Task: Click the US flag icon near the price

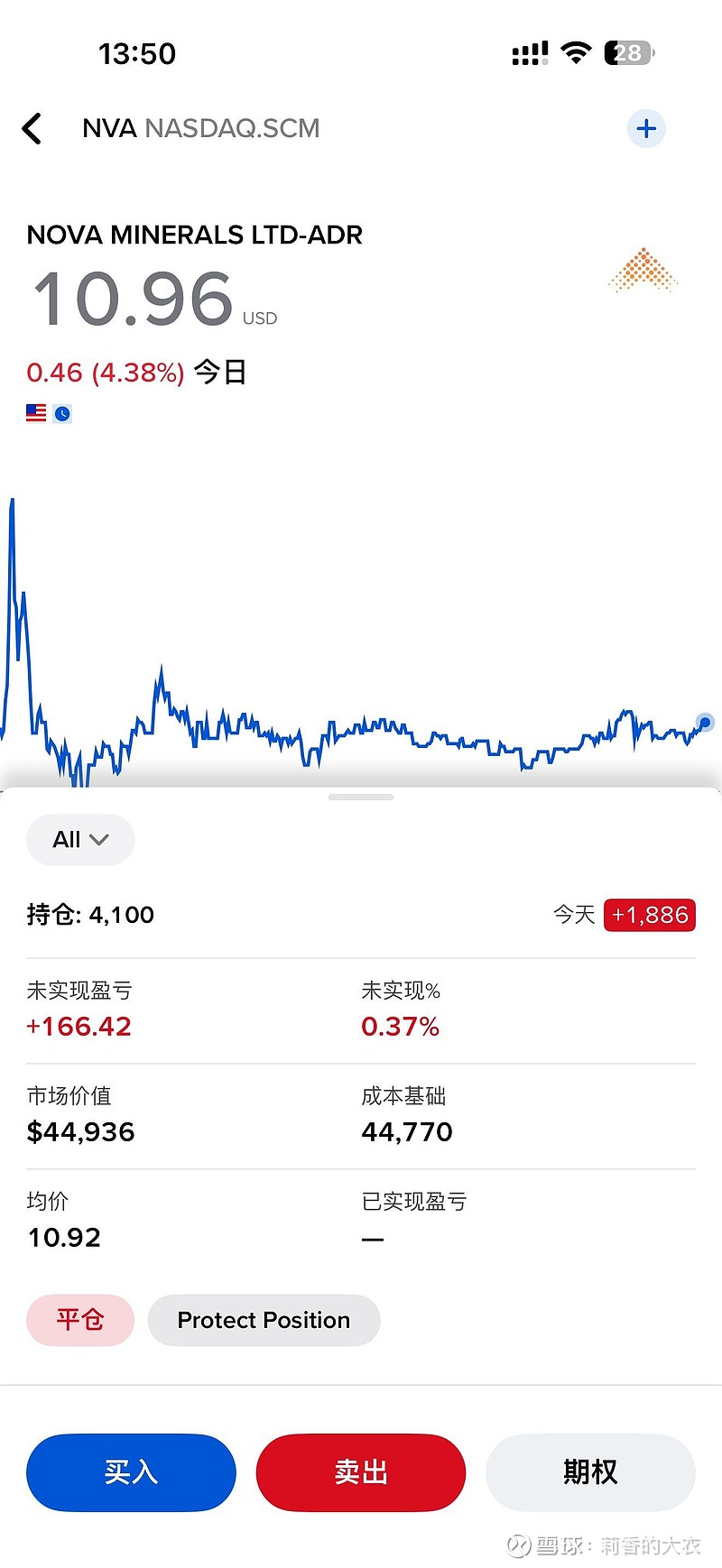Action: point(34,412)
